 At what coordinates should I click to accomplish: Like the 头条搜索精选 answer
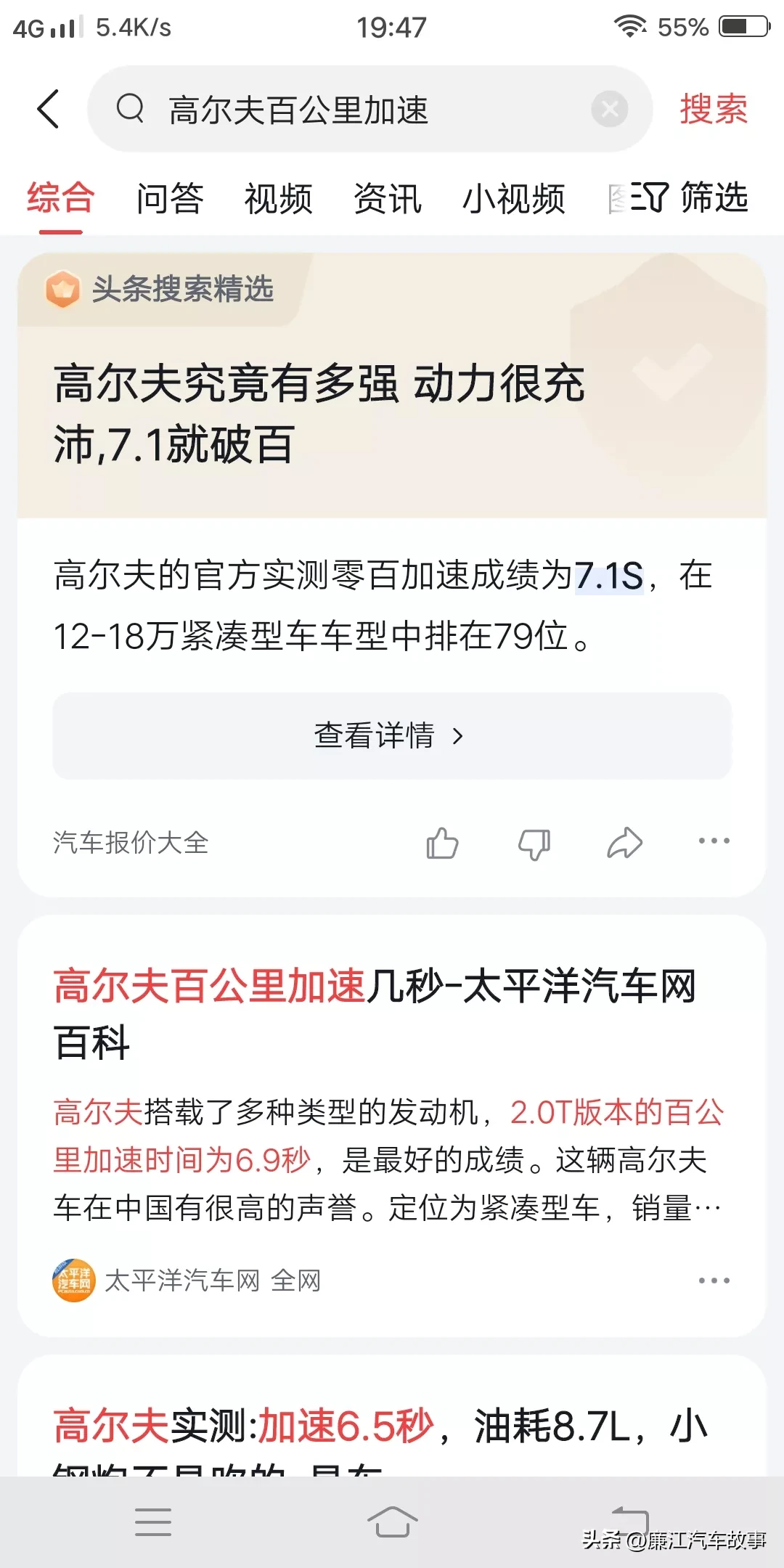pyautogui.click(x=442, y=843)
